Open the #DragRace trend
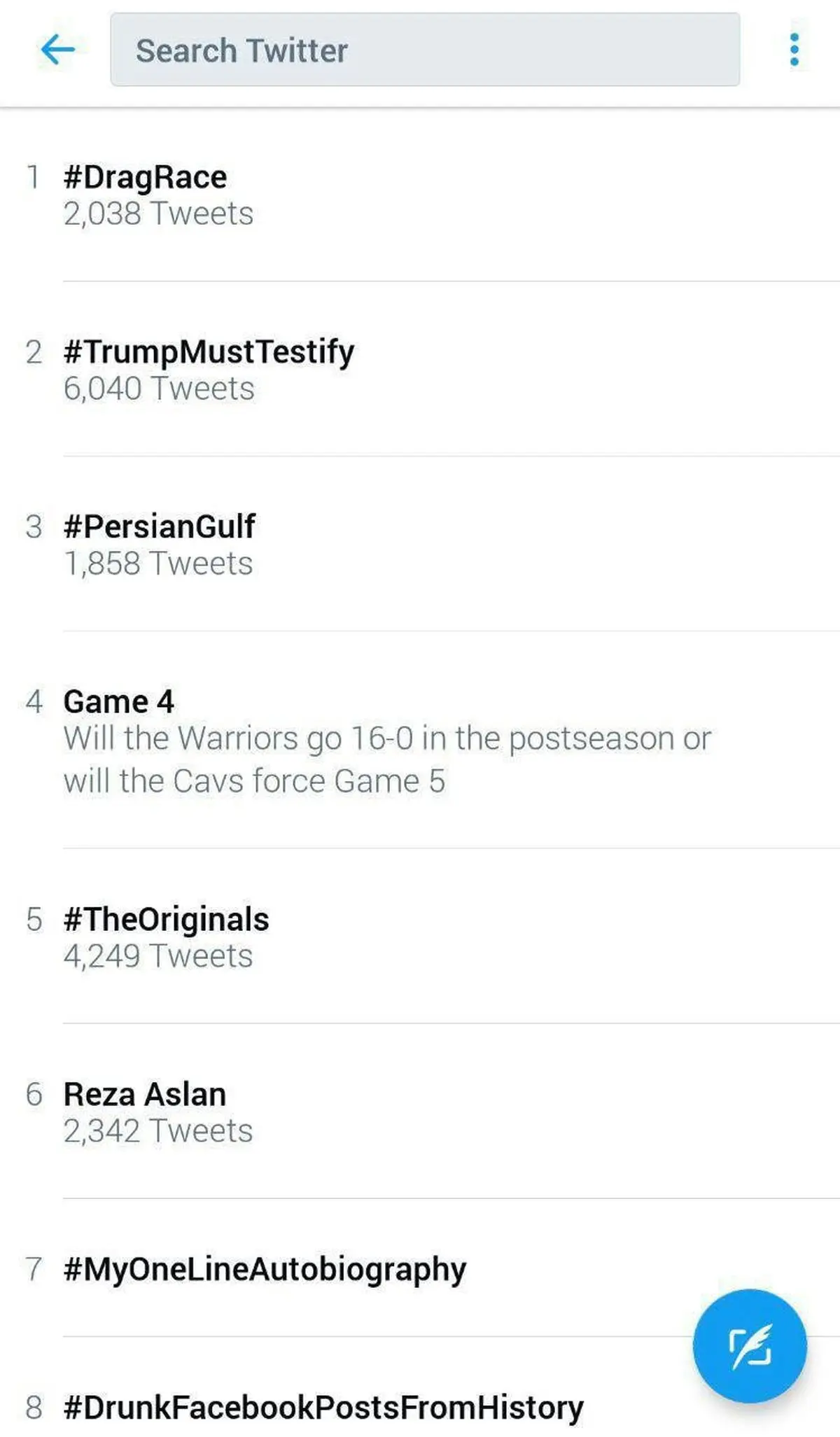 [x=145, y=178]
